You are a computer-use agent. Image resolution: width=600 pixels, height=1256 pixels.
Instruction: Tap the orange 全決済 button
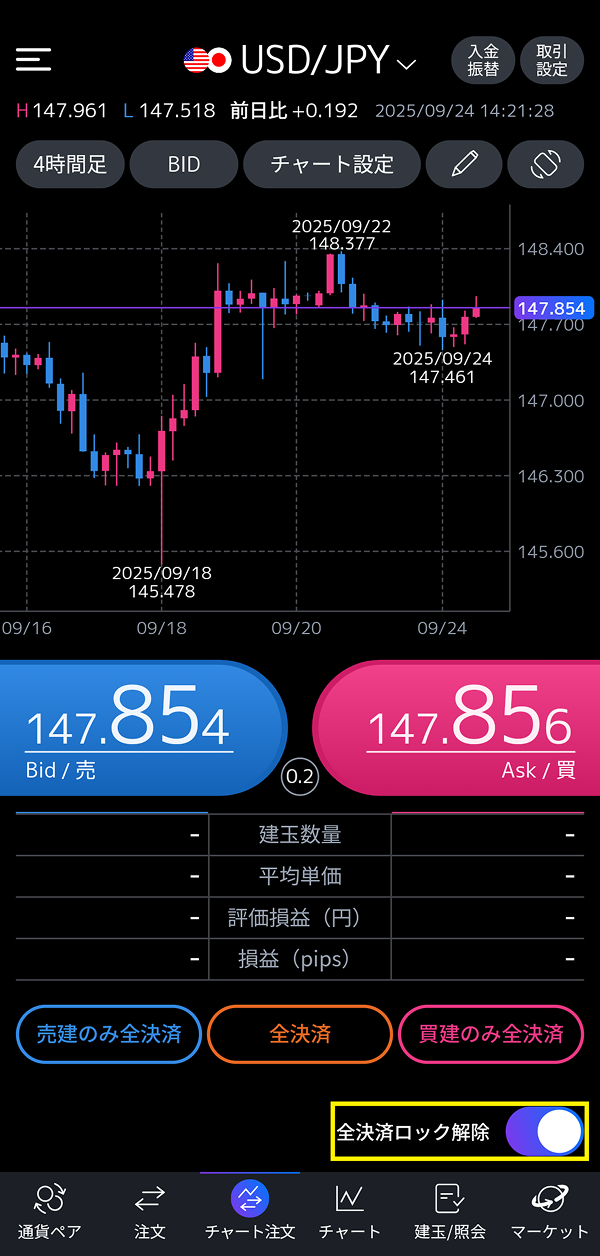coord(299,1033)
